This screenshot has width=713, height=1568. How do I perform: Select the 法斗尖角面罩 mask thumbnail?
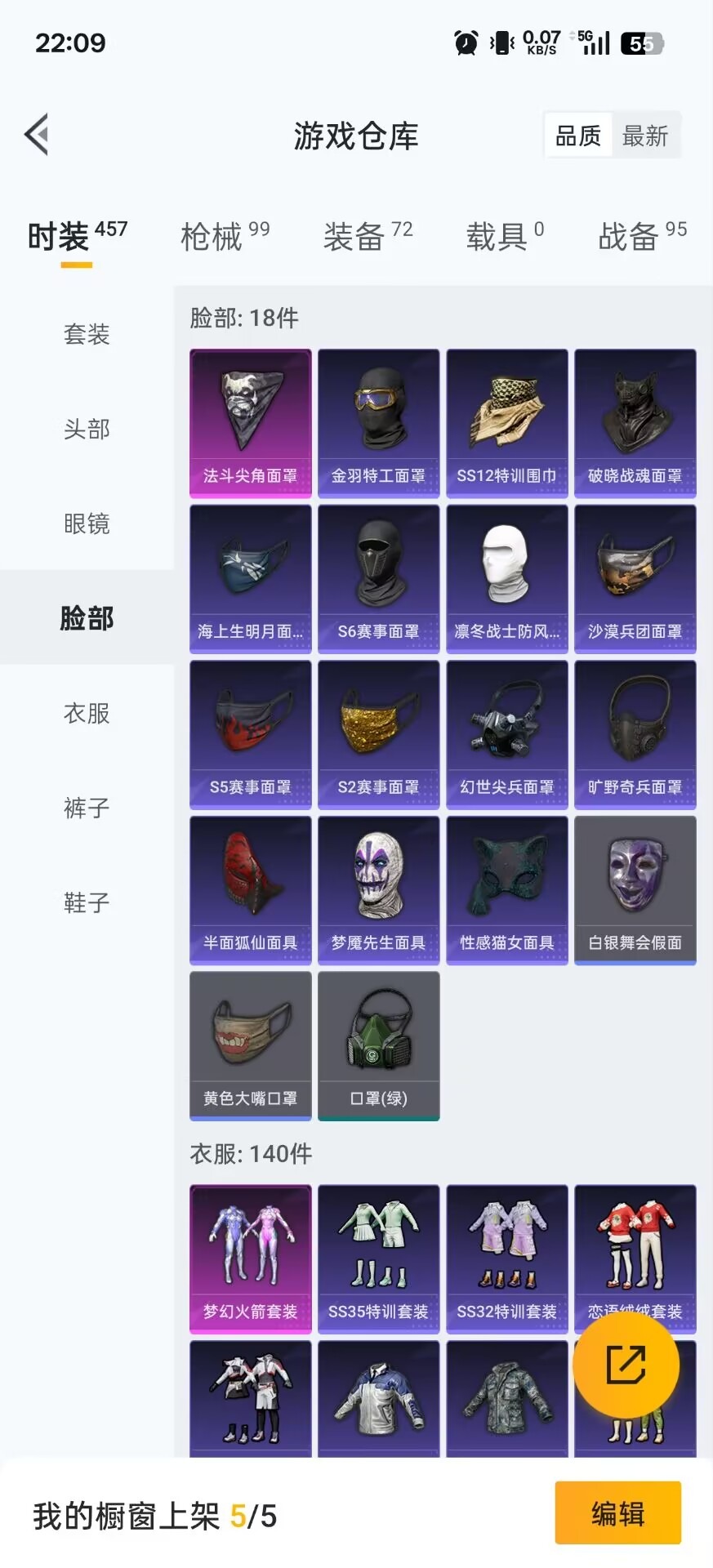point(249,421)
